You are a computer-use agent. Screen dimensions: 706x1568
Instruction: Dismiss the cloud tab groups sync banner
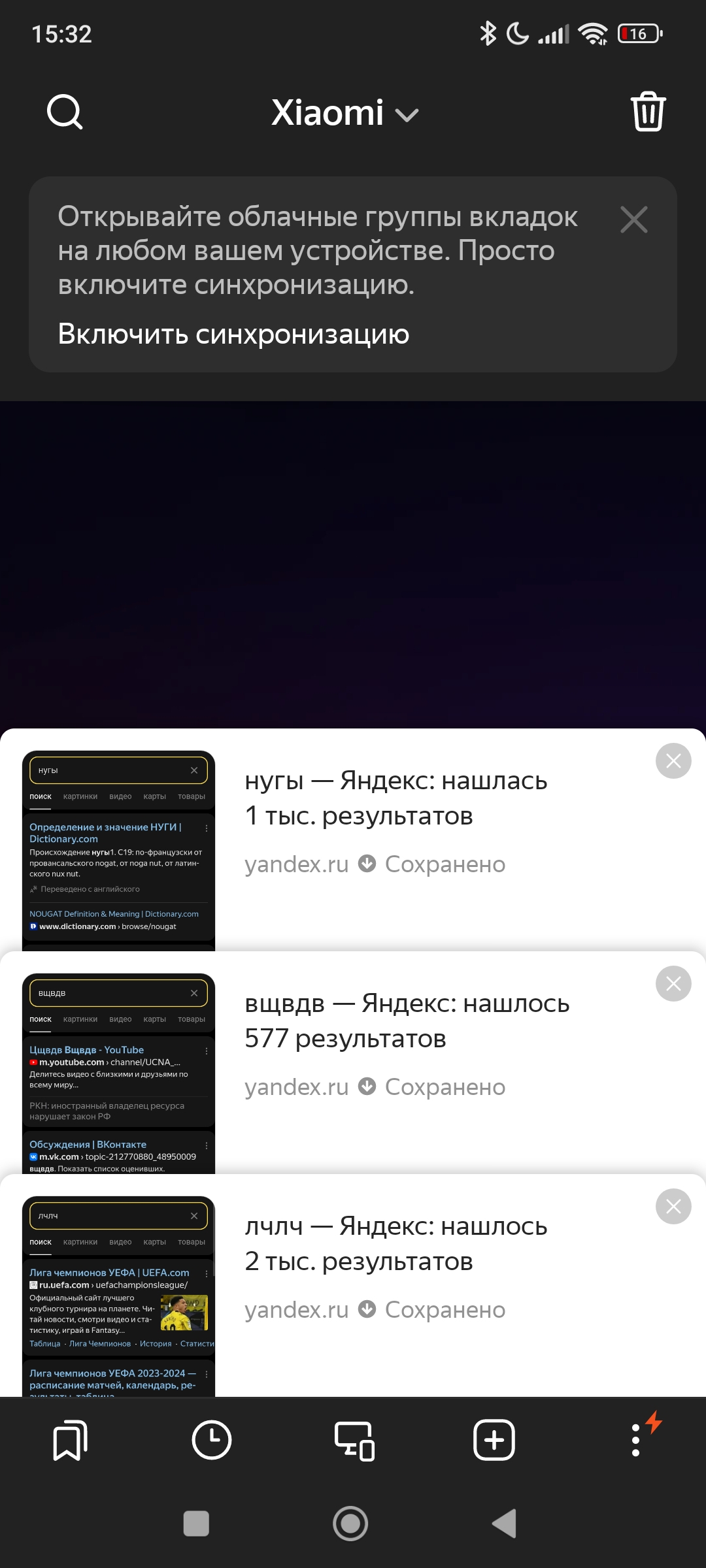click(633, 220)
